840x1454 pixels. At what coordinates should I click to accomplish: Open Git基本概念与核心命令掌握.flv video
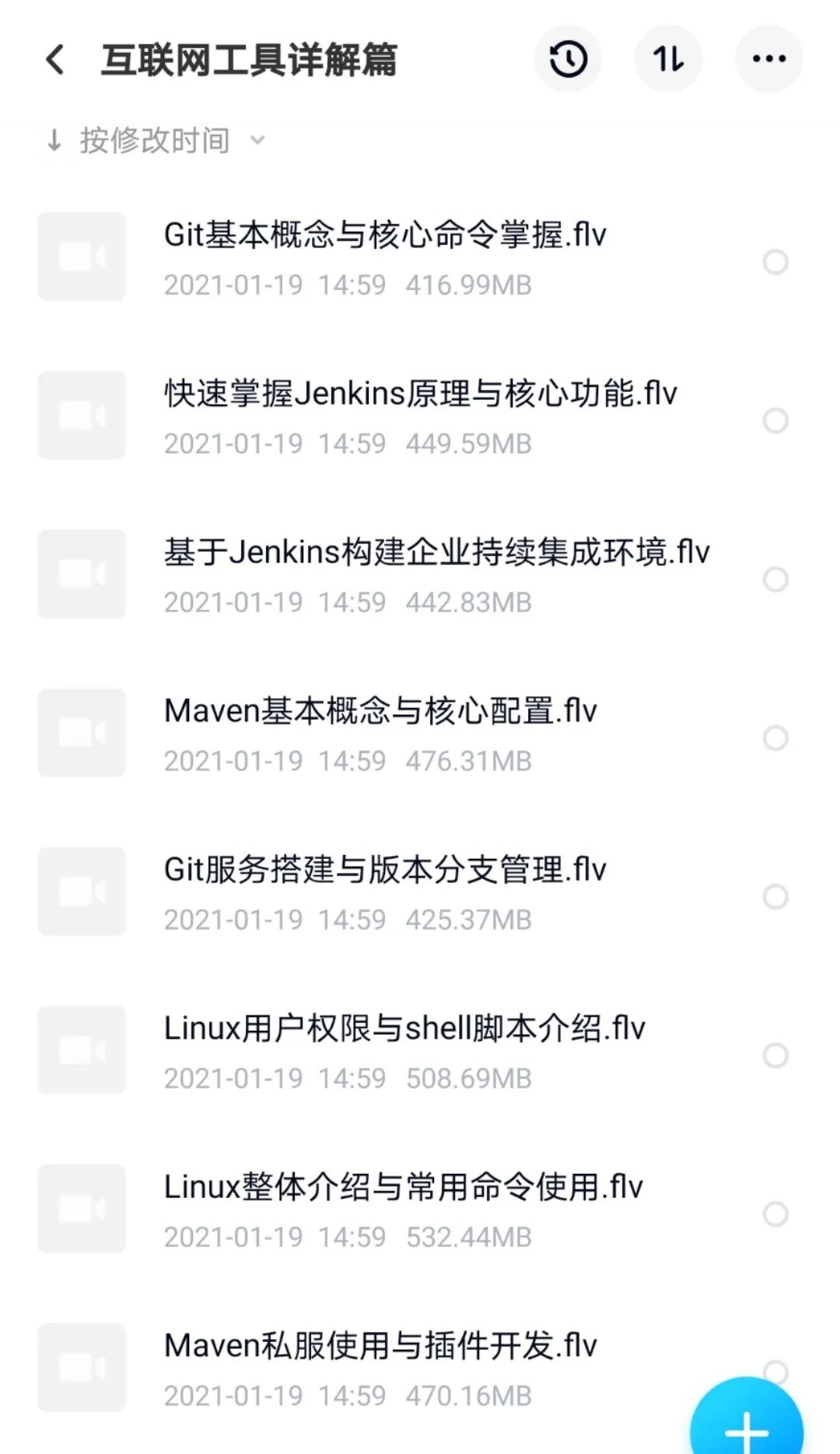[384, 235]
